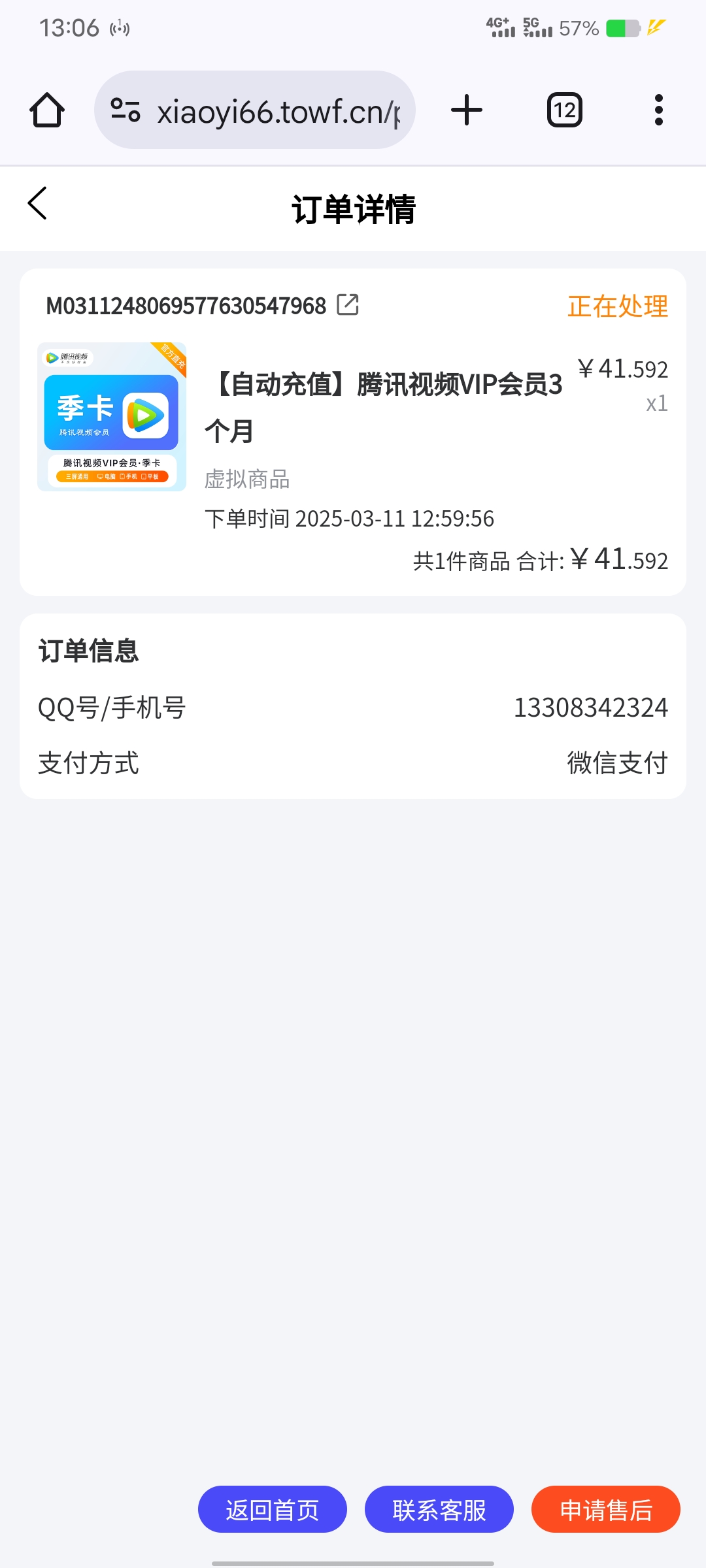Tap the copy icon next to the order number

(347, 304)
